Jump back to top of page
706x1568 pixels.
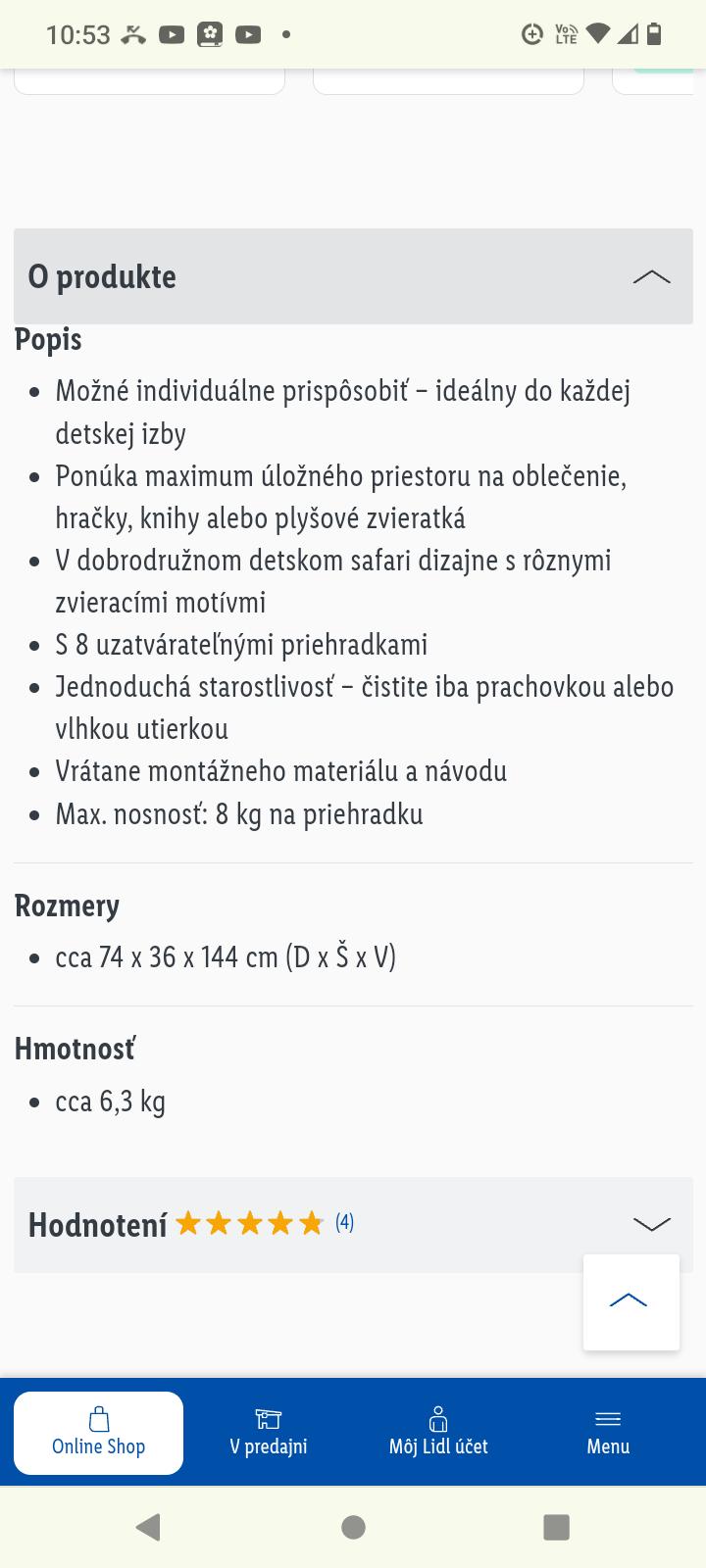[x=630, y=1301]
